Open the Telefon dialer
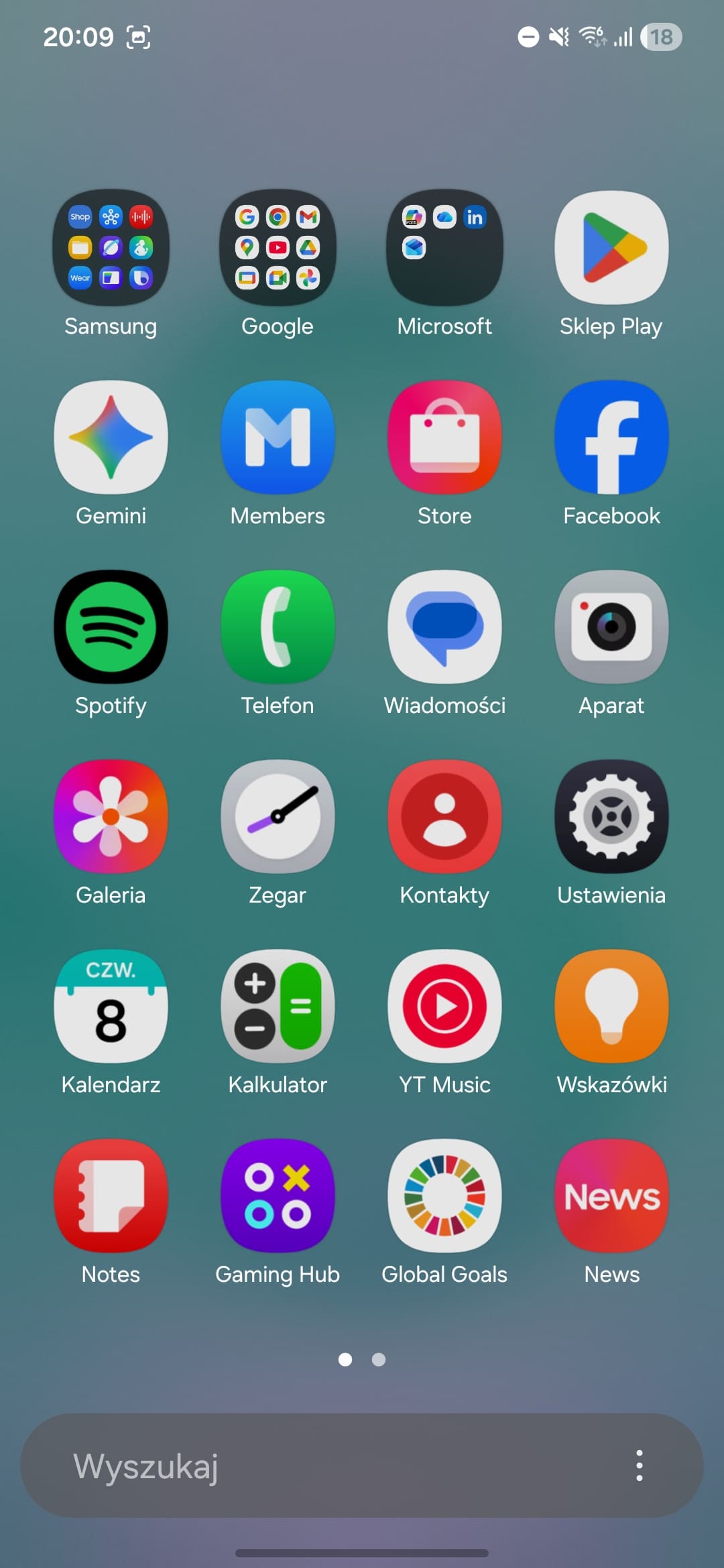 (x=278, y=627)
